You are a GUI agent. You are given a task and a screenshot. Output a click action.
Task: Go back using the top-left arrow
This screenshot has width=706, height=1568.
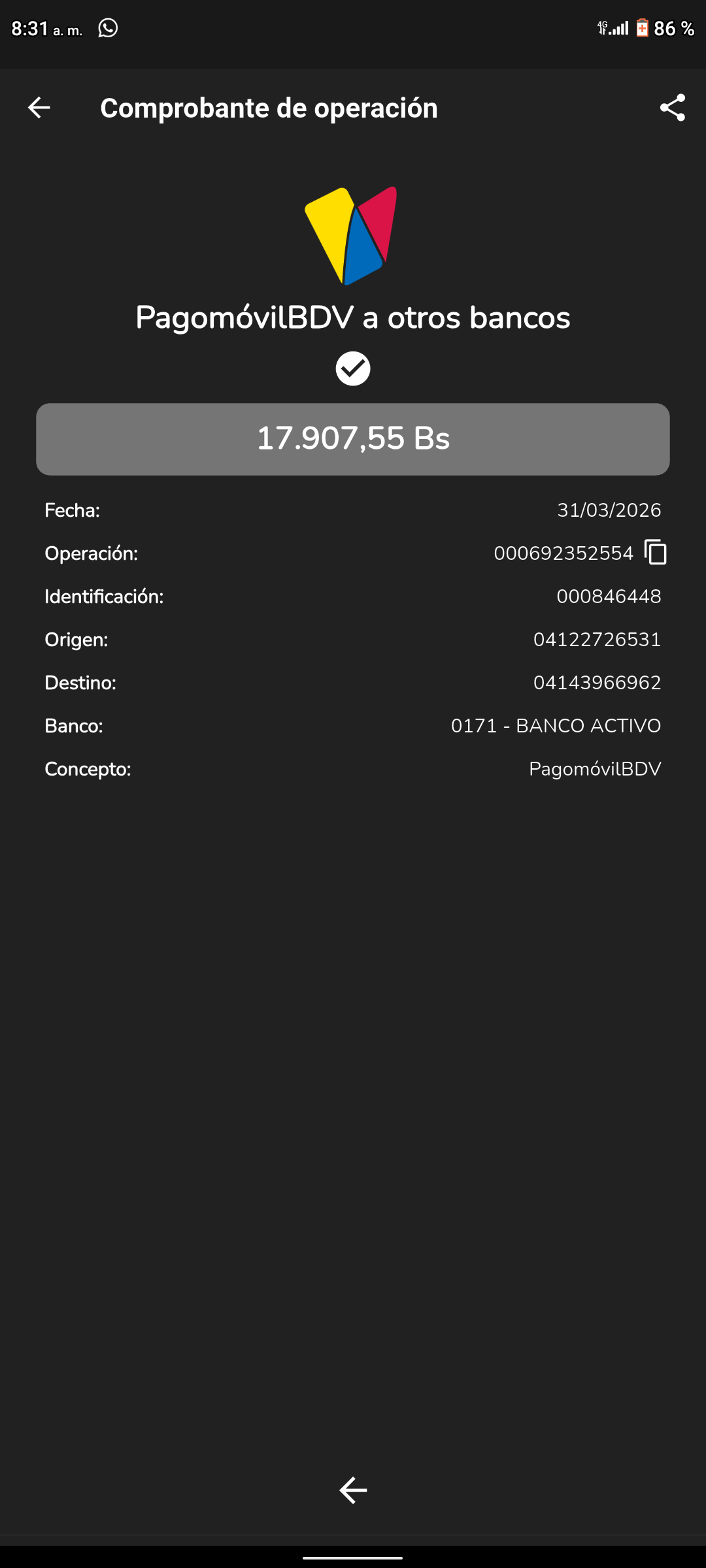pos(39,108)
